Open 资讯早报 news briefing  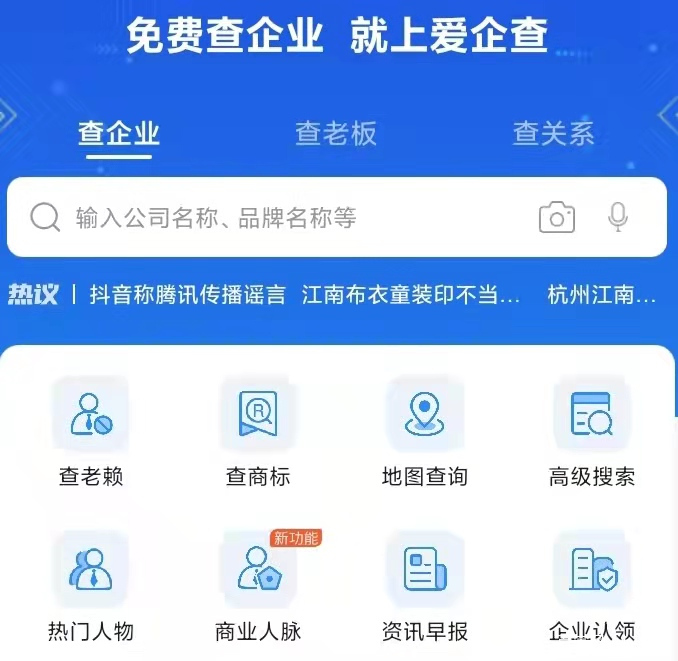pyautogui.click(x=425, y=585)
